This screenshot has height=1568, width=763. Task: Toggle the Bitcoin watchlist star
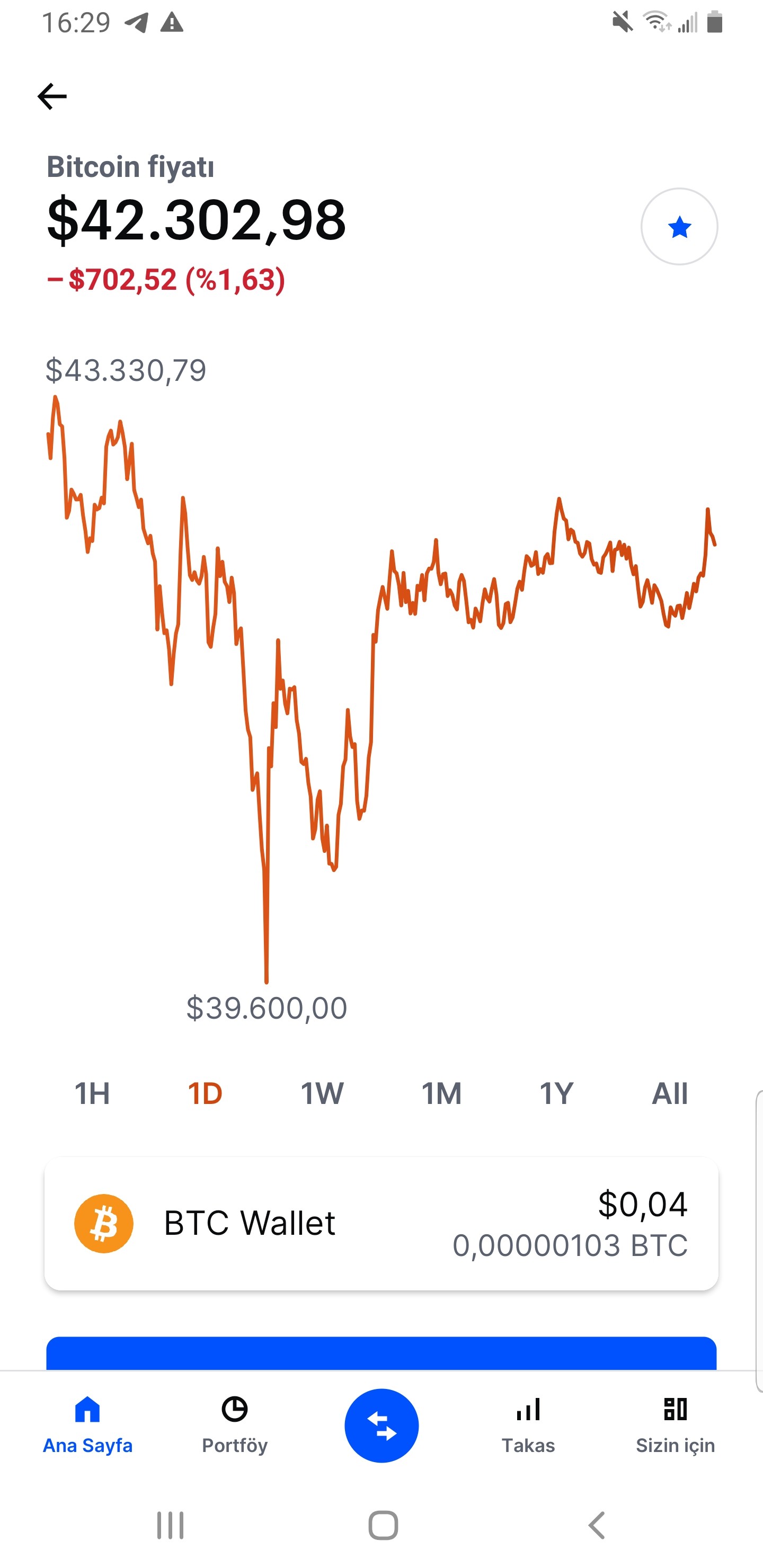[x=679, y=226]
